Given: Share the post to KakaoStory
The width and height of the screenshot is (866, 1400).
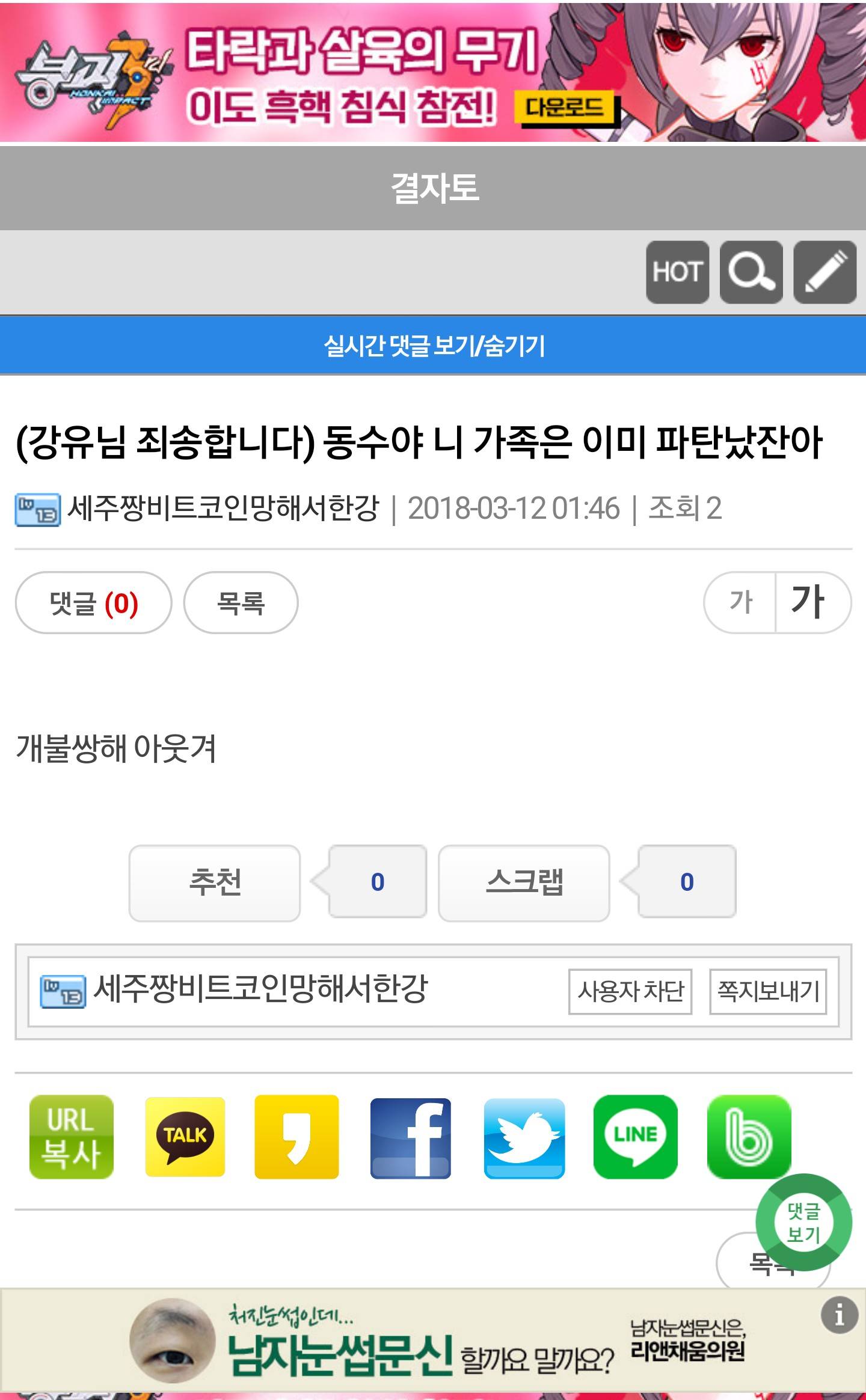Looking at the screenshot, I should (x=296, y=1137).
